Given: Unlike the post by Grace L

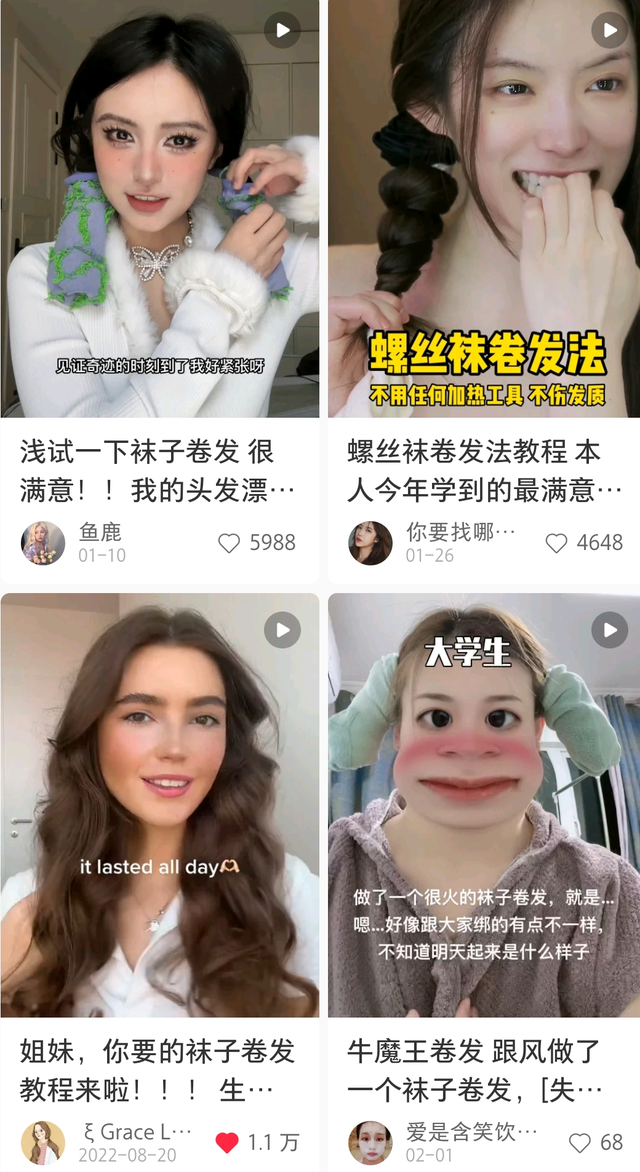Looking at the screenshot, I should point(228,1142).
